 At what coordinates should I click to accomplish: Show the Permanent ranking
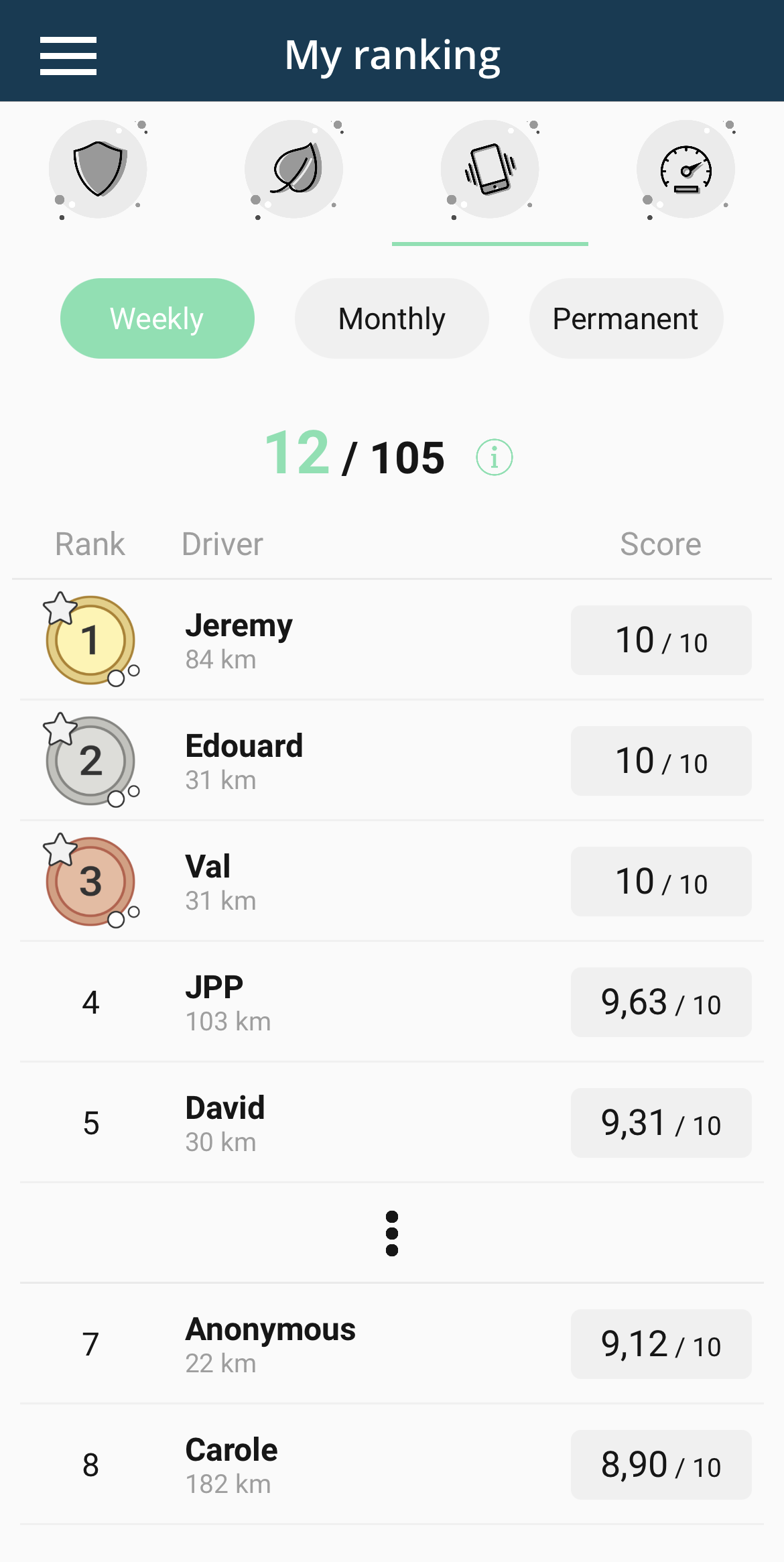point(626,318)
